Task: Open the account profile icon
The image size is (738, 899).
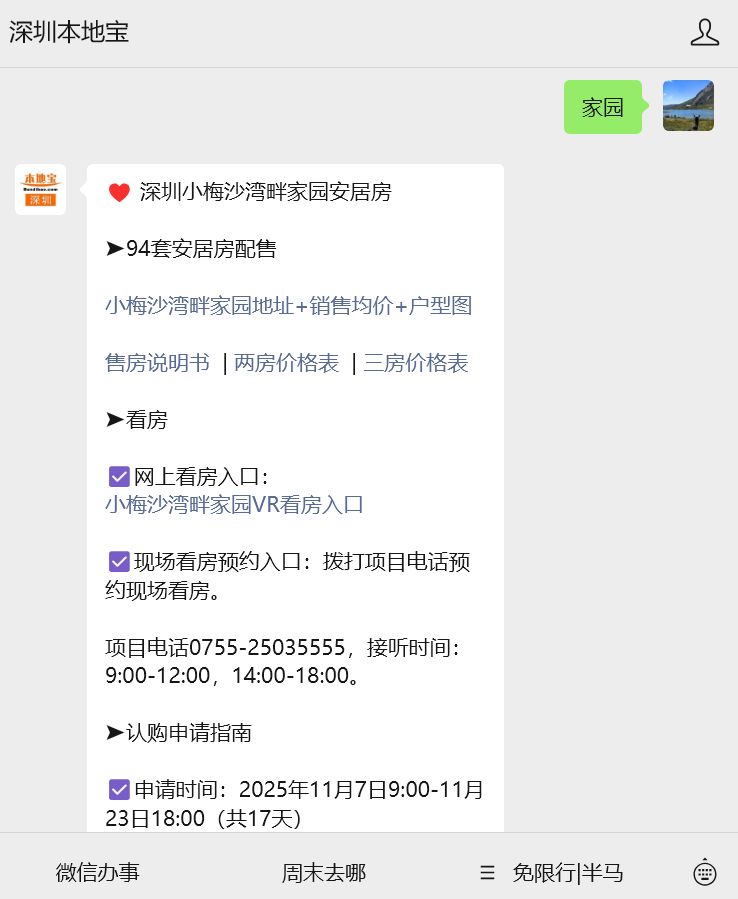Action: 704,33
